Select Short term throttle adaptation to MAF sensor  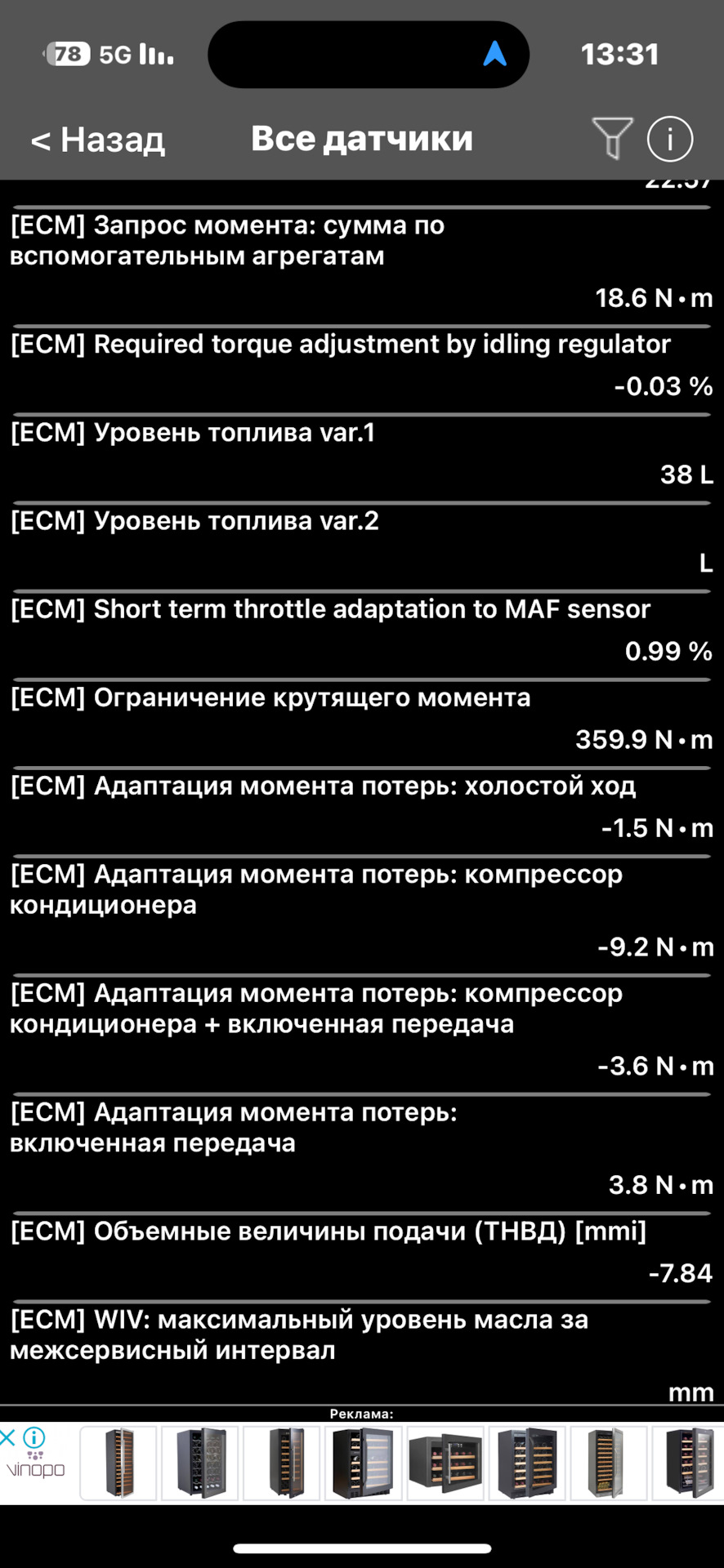point(362,629)
